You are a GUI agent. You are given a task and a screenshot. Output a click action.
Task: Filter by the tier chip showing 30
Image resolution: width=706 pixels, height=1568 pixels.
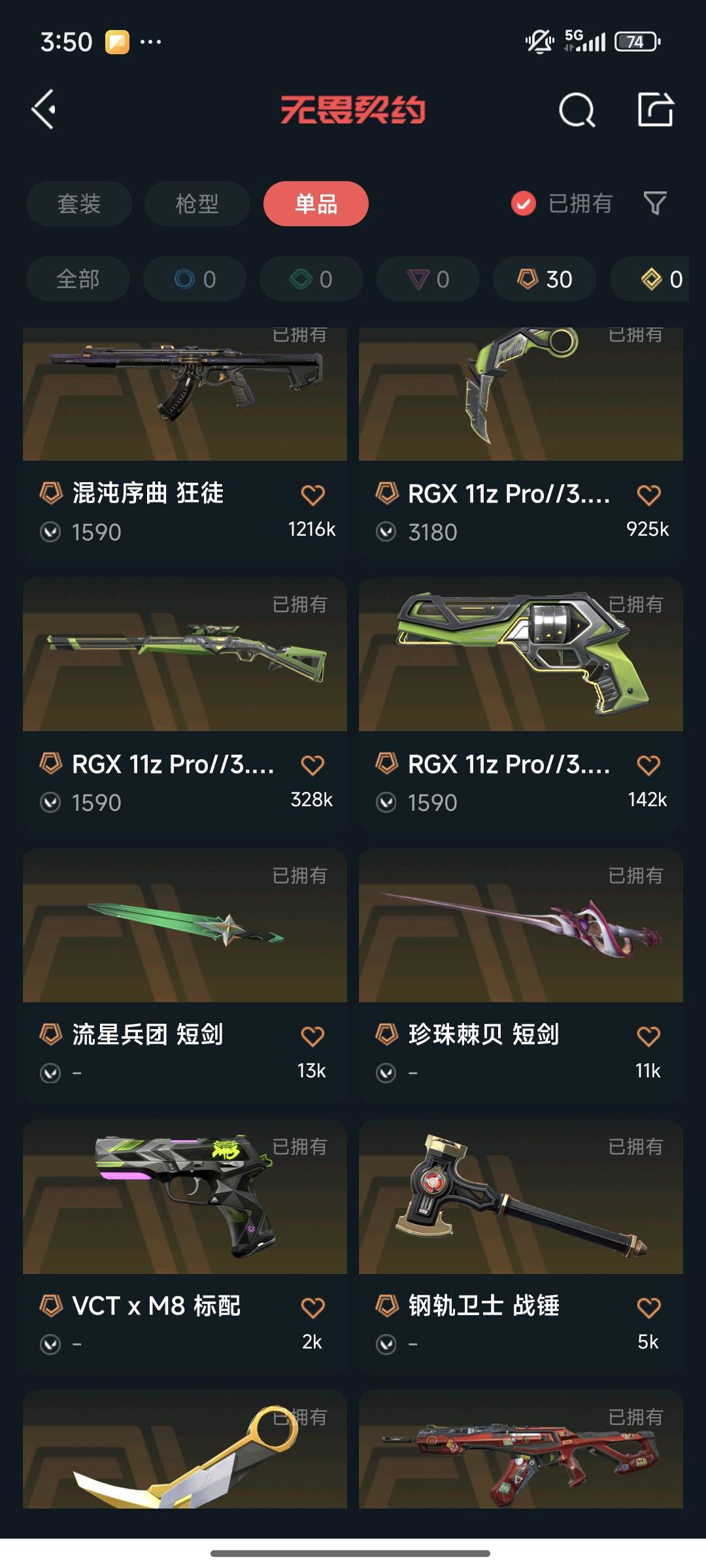coord(545,280)
